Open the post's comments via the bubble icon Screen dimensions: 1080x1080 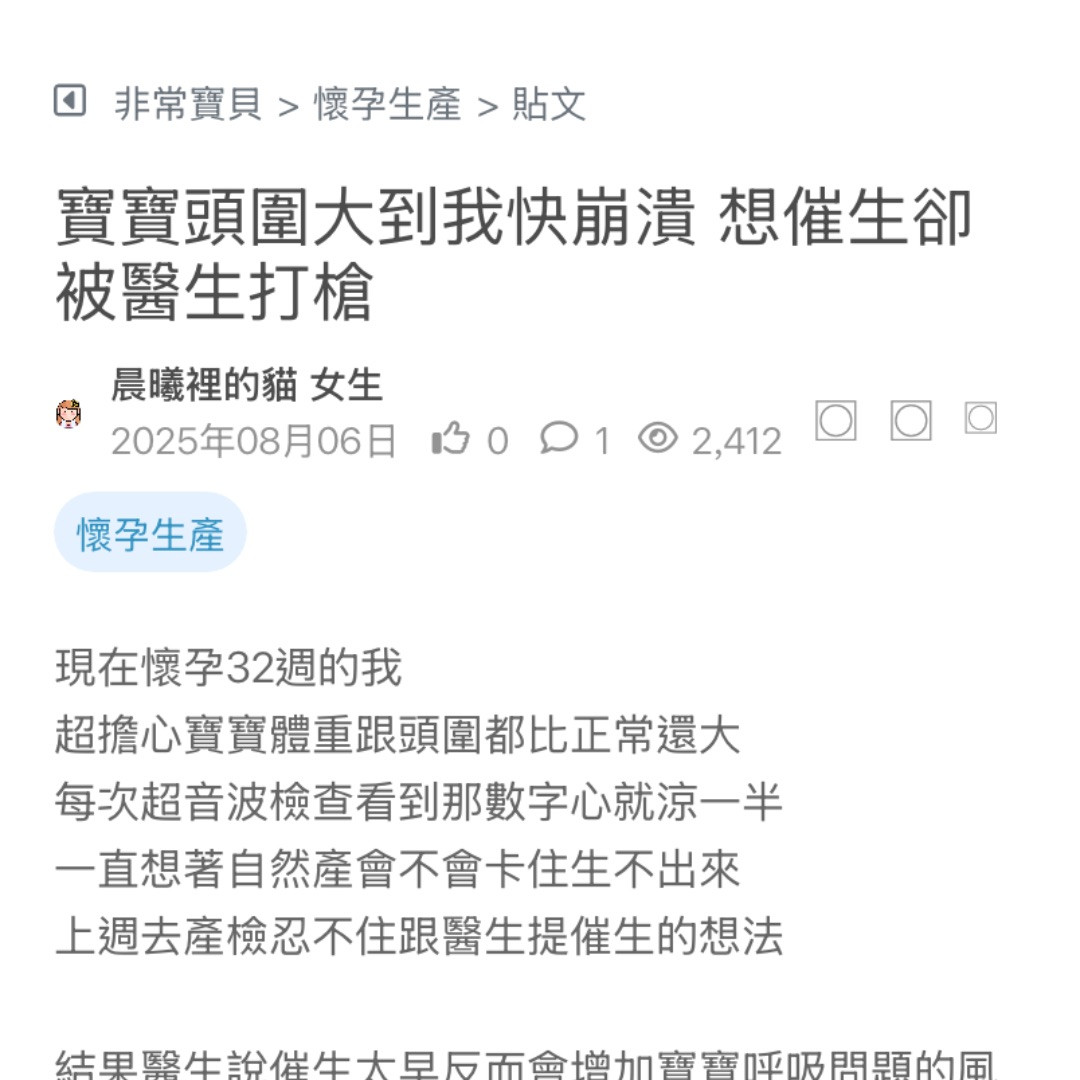point(559,438)
